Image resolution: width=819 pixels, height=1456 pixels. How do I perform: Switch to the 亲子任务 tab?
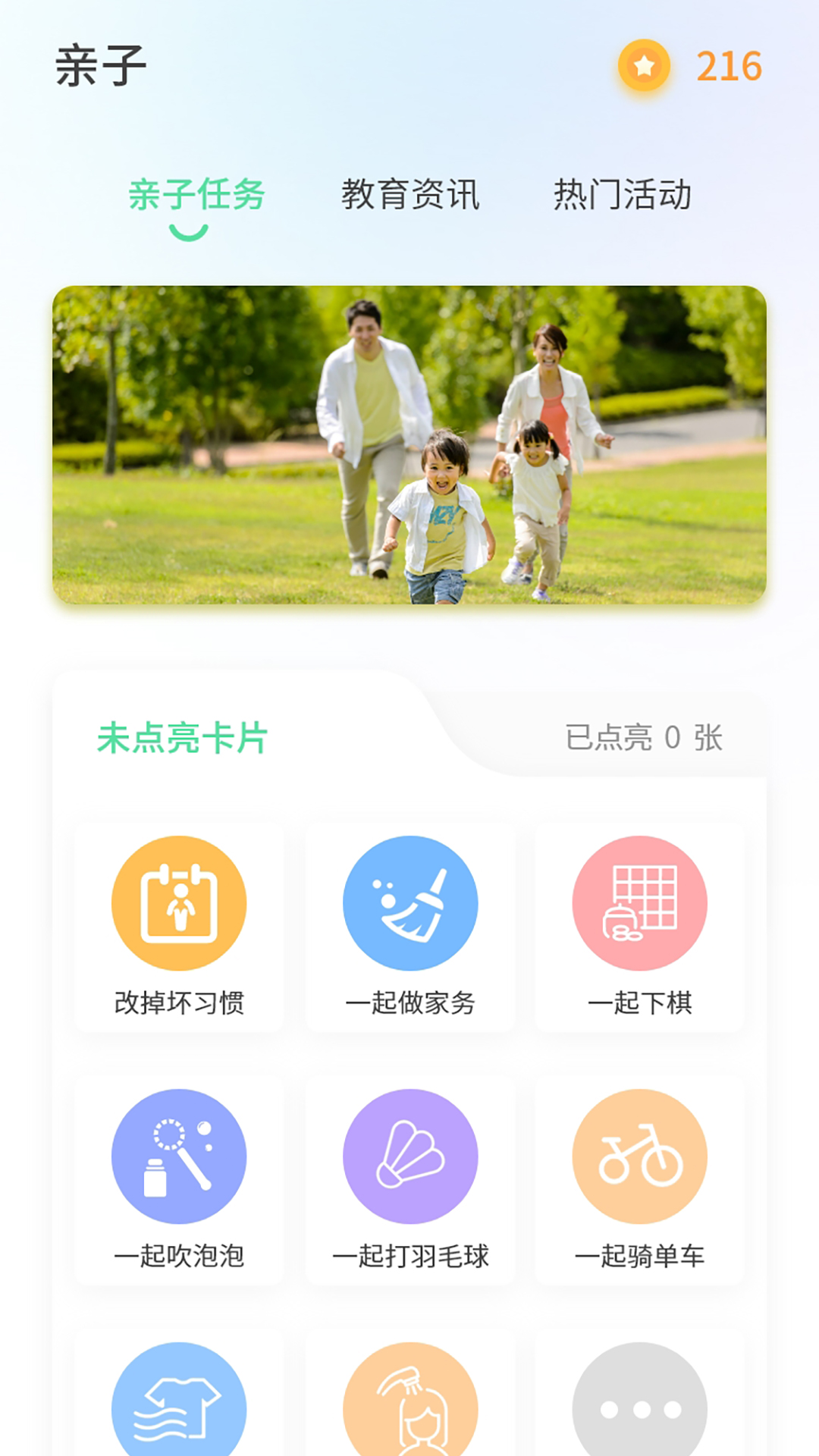click(x=196, y=195)
